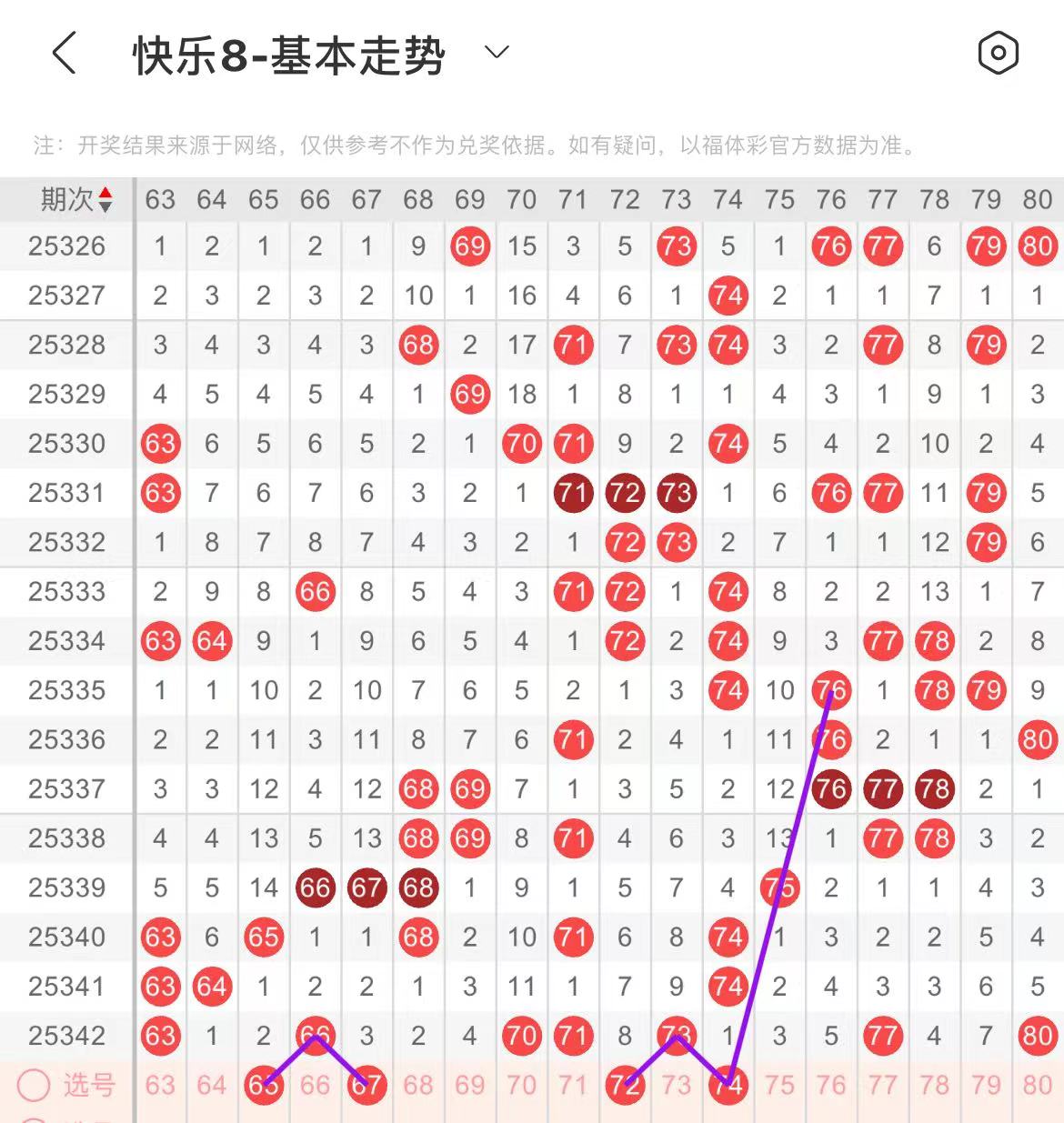The width and height of the screenshot is (1064, 1123).
Task: Toggle sort order of 期次 column
Action: click(x=105, y=199)
